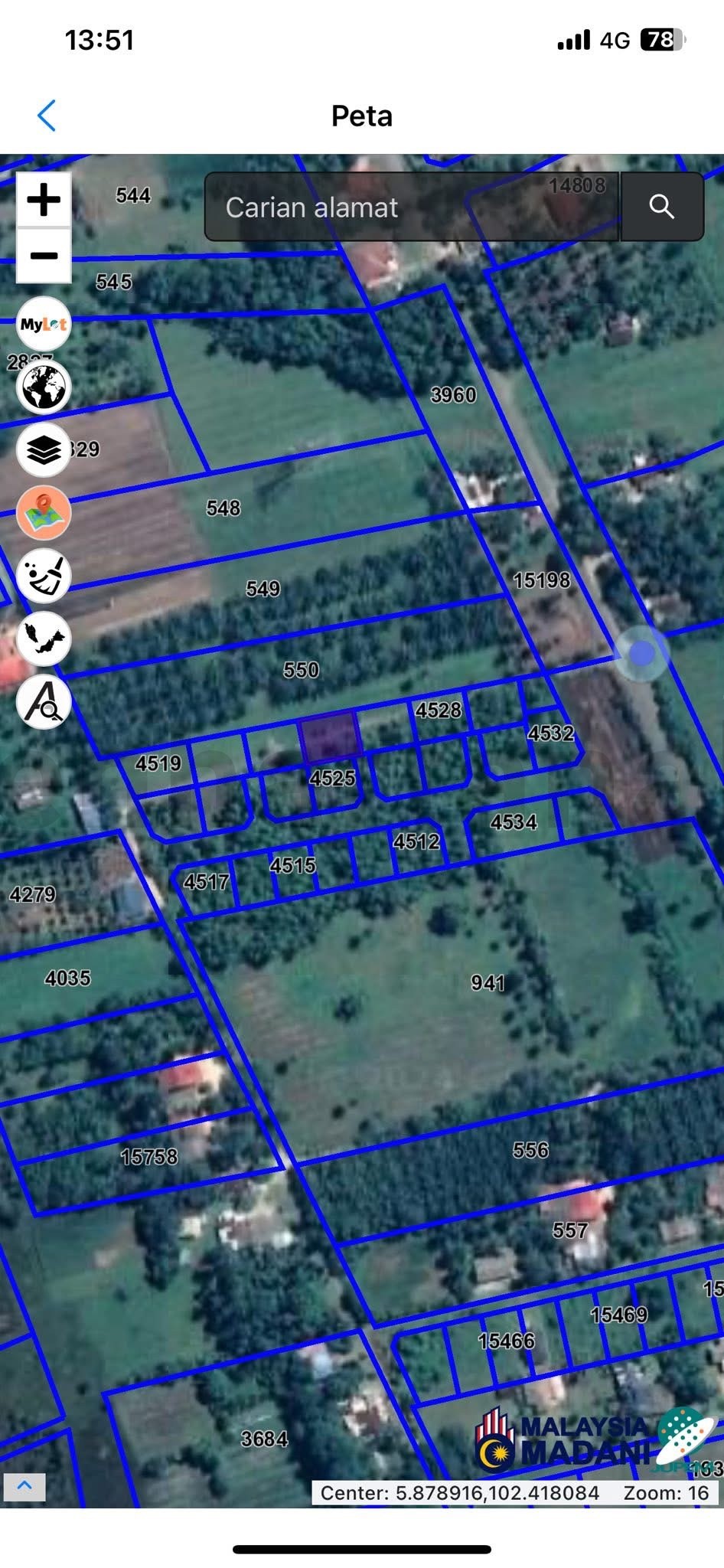The image size is (724, 1568).
Task: Go back using the top arrow
Action: click(x=47, y=116)
